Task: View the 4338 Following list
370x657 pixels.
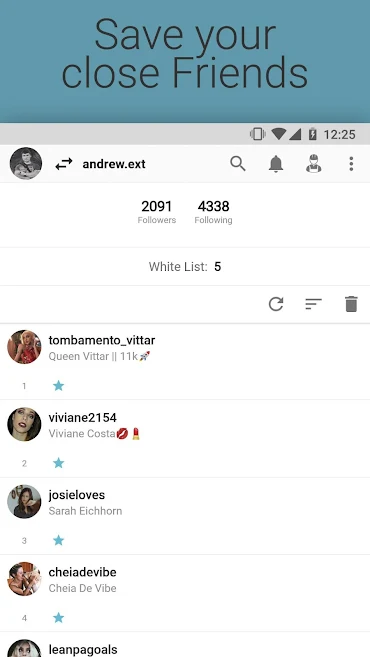Action: point(213,212)
